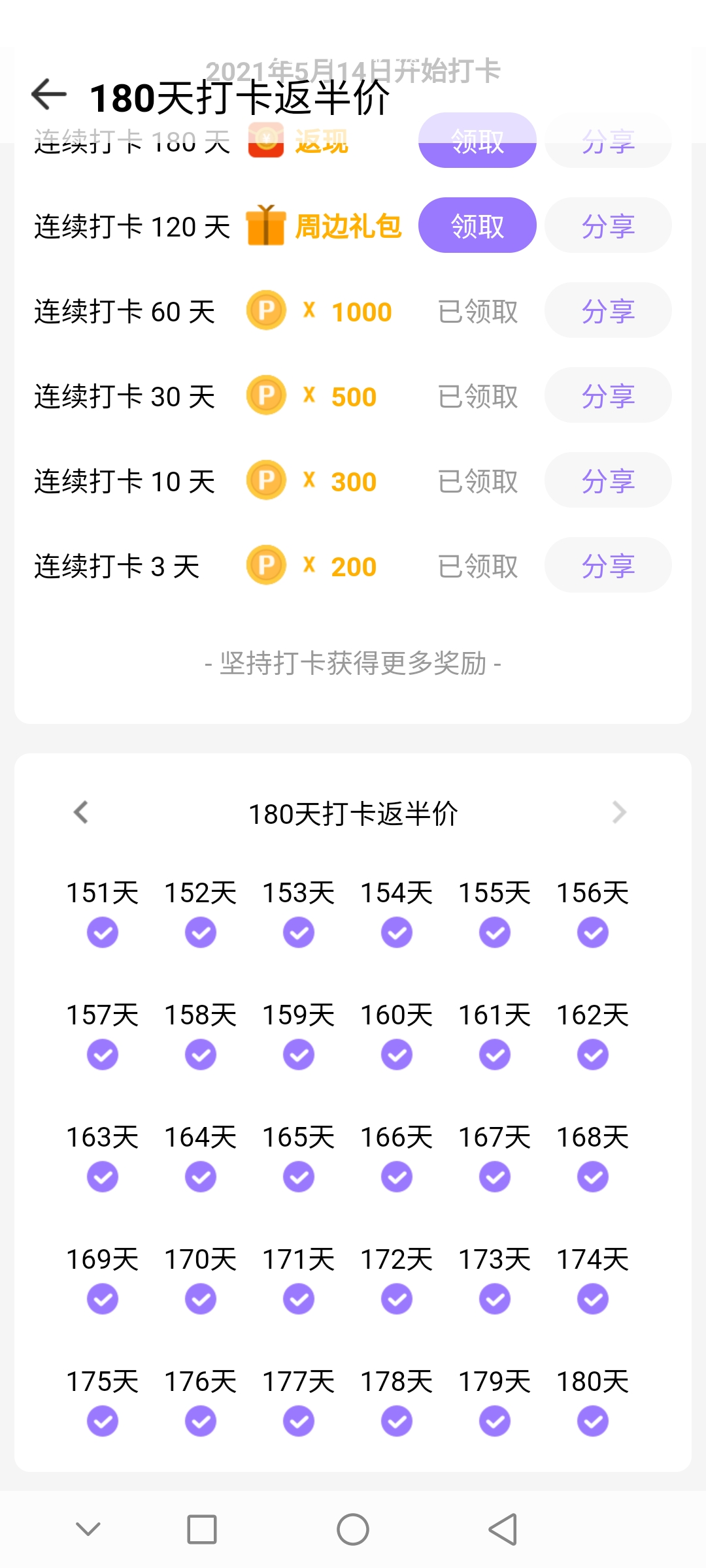Collapse the screen with navigation bar down chevron
The height and width of the screenshot is (1568, 706).
coord(88,1530)
